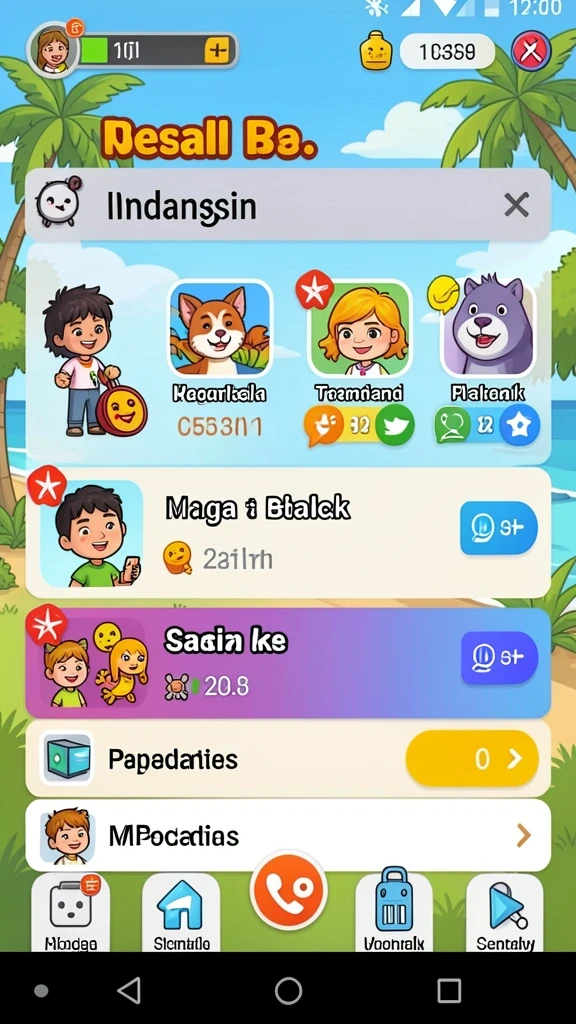Viewport: 576px width, 1024px height.
Task: Close the Ilndangsin panel
Action: tap(516, 206)
